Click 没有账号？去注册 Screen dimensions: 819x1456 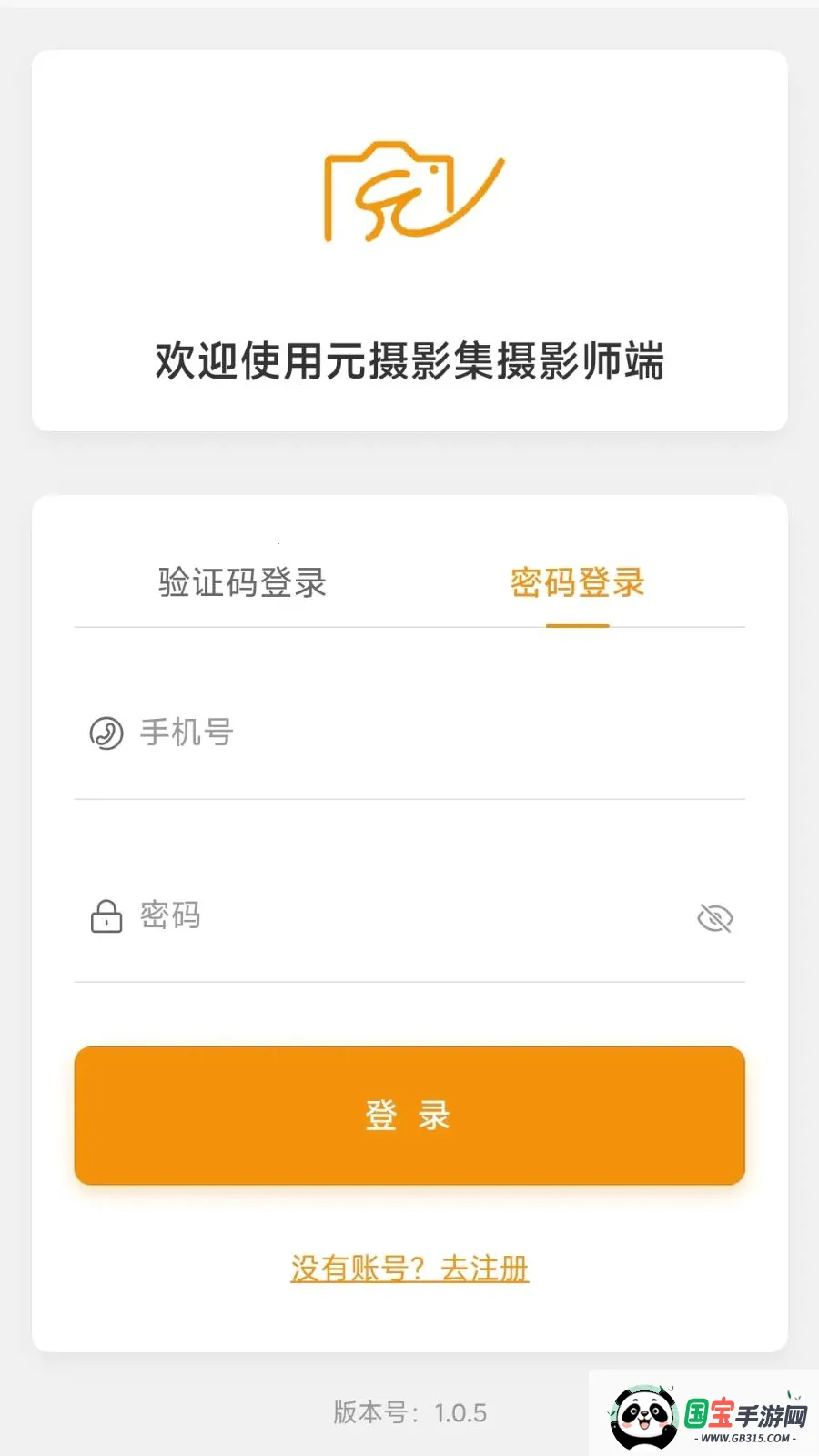[409, 1266]
